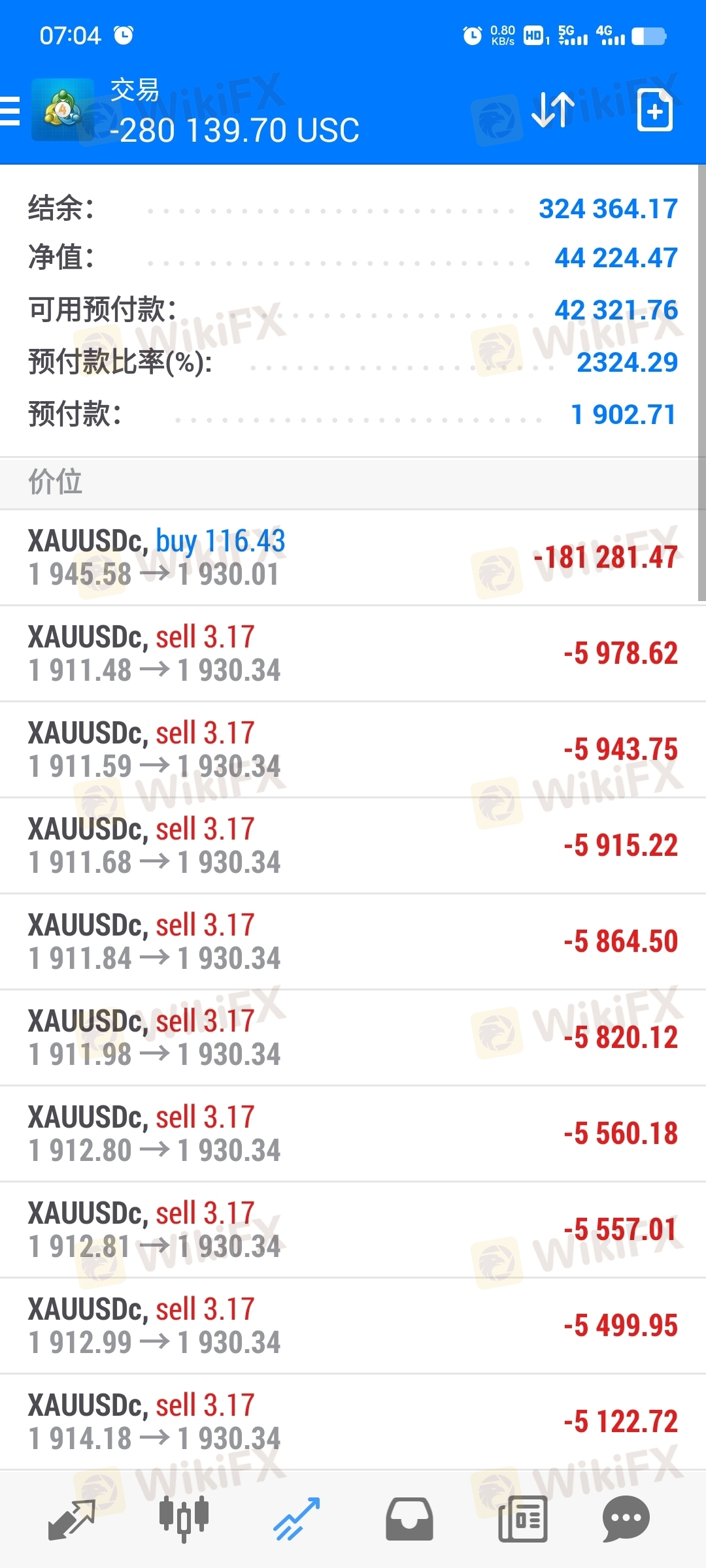Open the sell position opened at 1 911.48
The height and width of the screenshot is (1568, 706).
pyautogui.click(x=353, y=654)
